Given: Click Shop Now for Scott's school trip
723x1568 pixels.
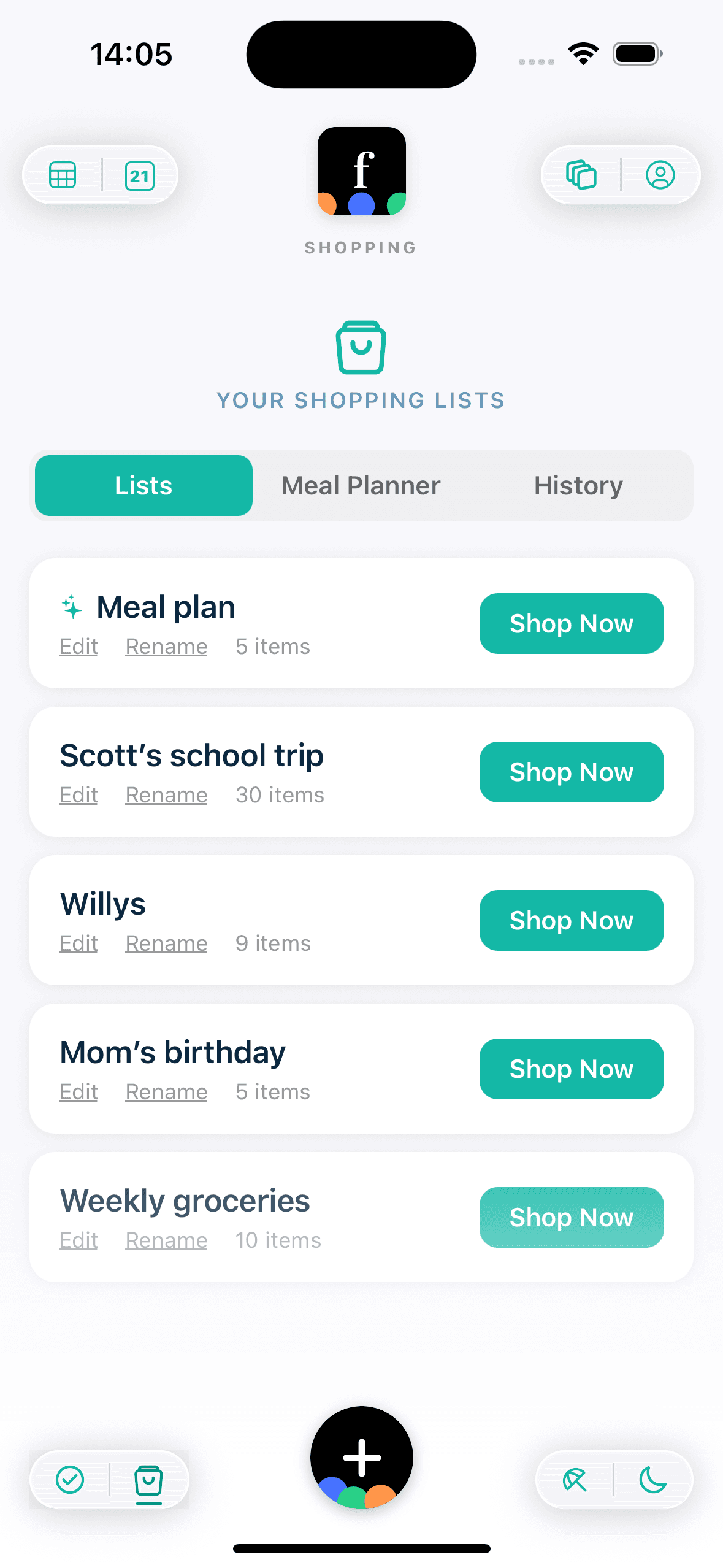Looking at the screenshot, I should tap(571, 772).
